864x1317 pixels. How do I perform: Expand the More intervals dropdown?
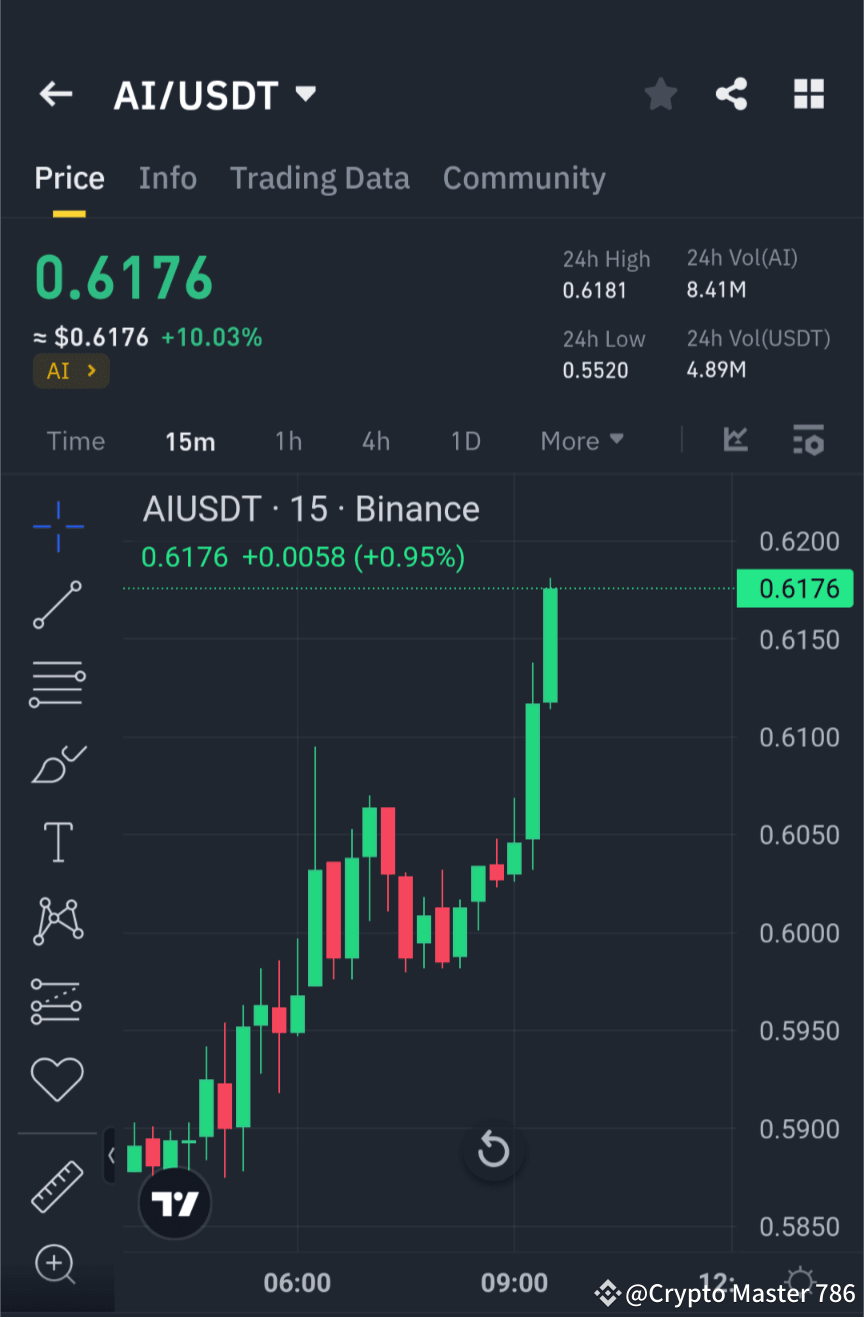(581, 440)
